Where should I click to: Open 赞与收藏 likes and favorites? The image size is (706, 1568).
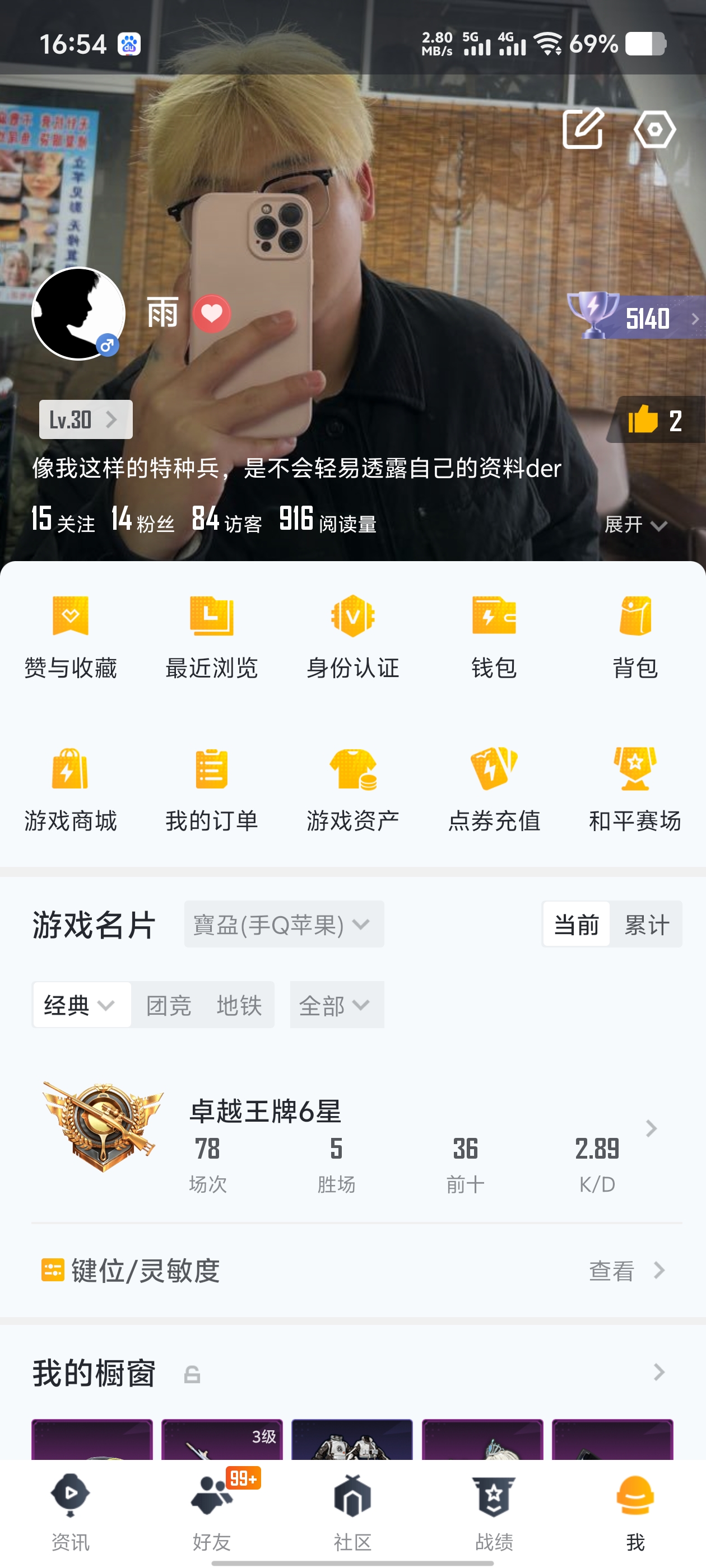71,637
